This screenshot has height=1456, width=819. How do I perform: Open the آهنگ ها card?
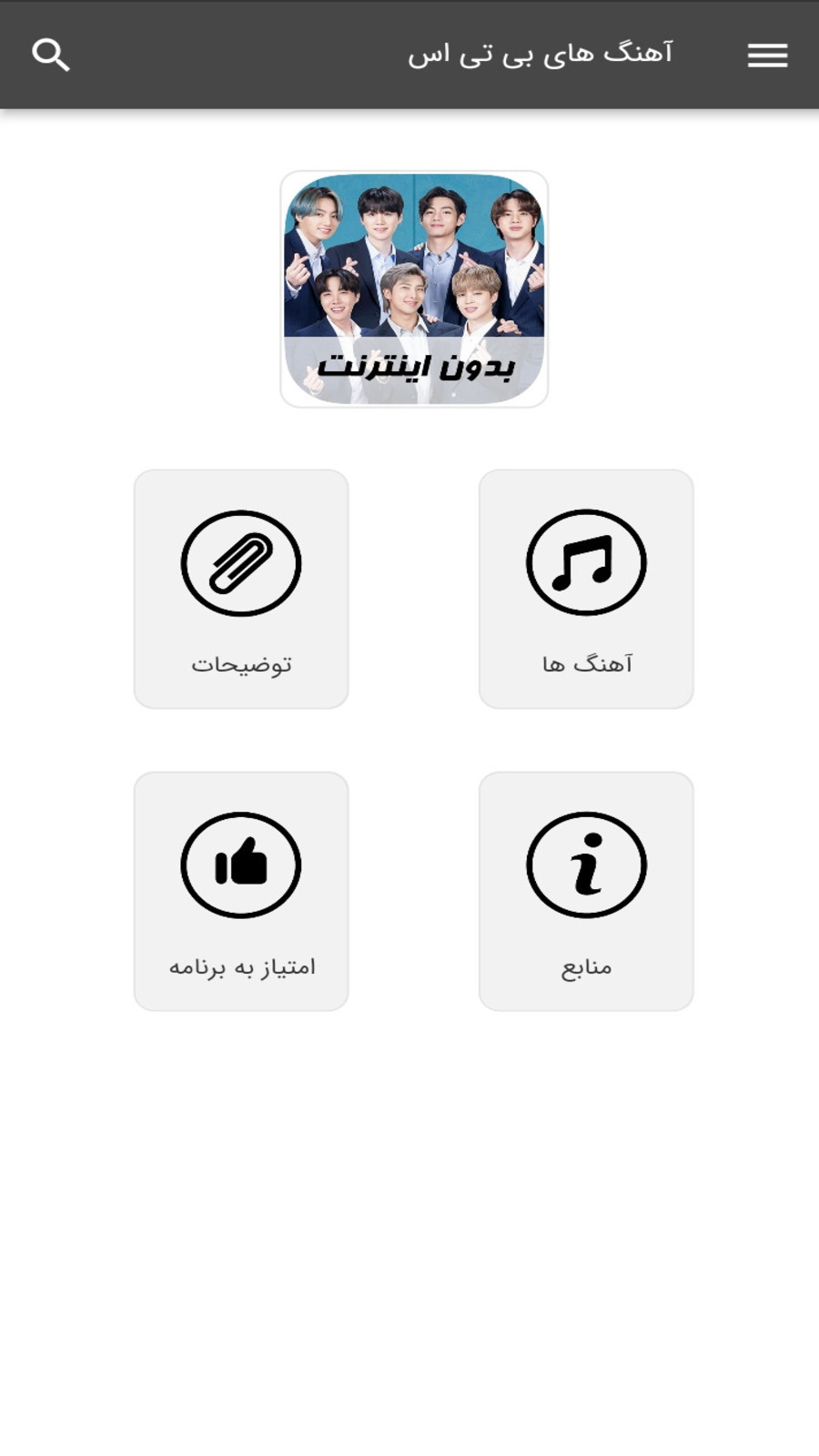point(586,589)
